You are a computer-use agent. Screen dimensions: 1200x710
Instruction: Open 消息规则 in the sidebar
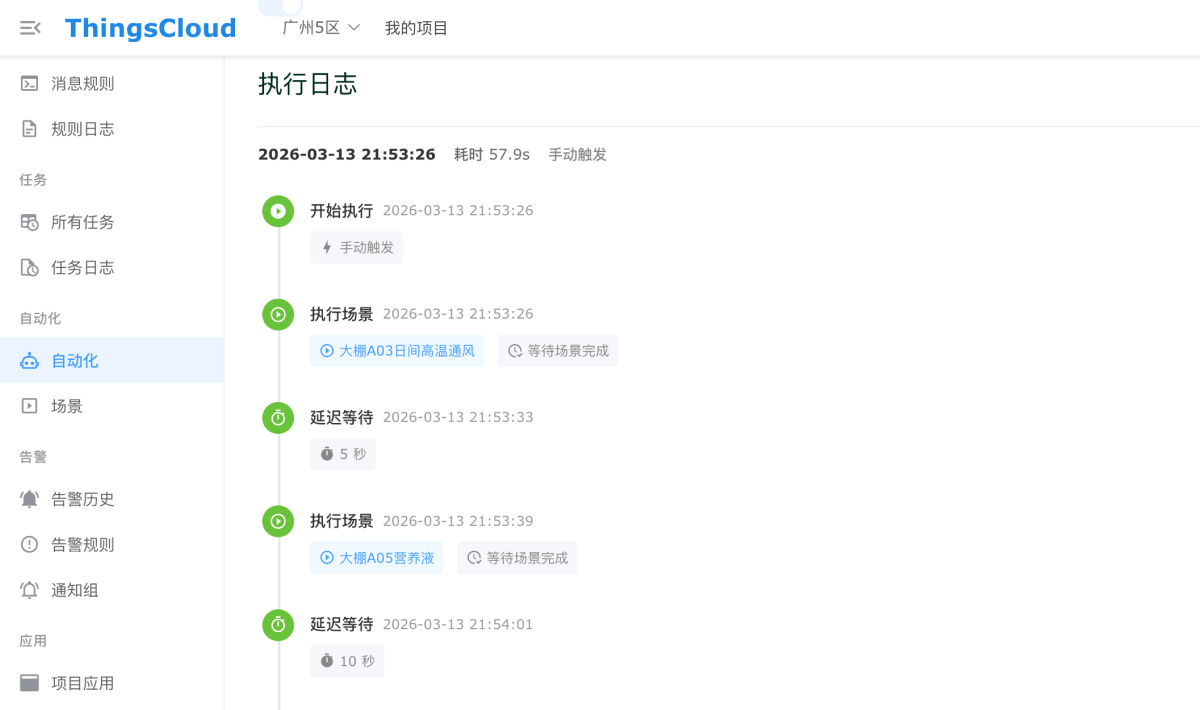pyautogui.click(x=82, y=84)
